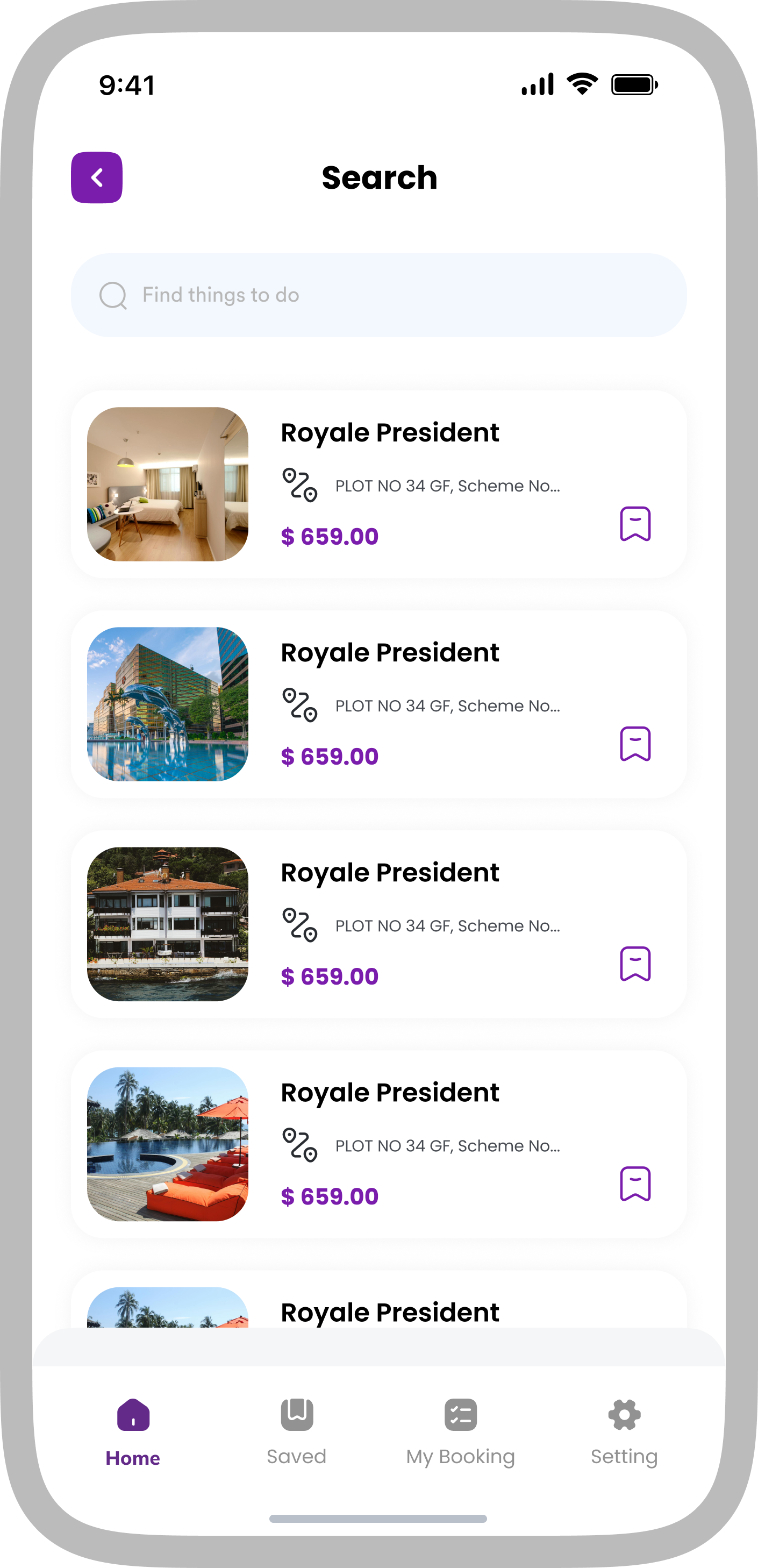758x1568 pixels.
Task: Open the Royale President card with dolphin fountain
Action: click(389, 653)
